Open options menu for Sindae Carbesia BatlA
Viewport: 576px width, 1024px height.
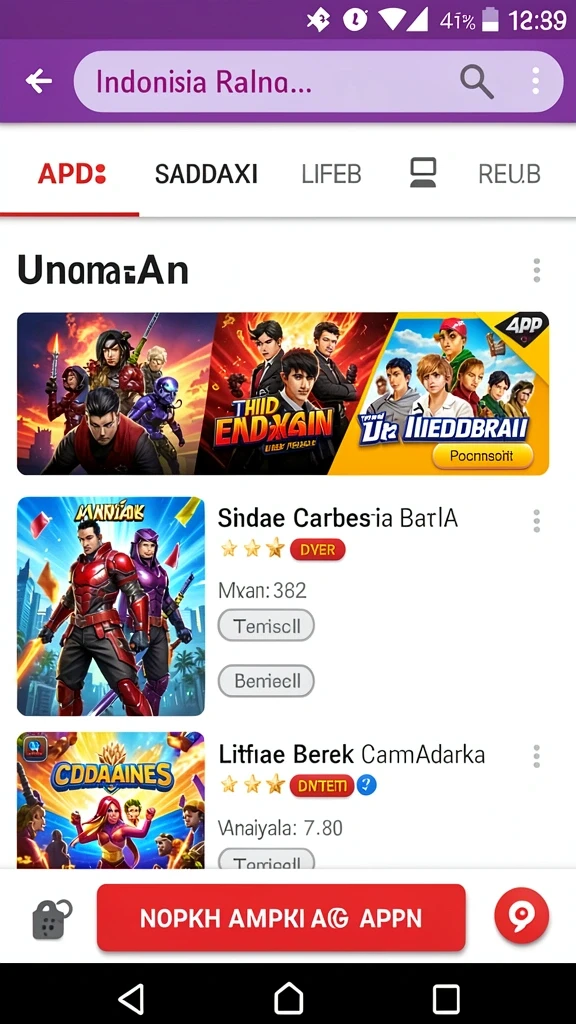pos(536,520)
